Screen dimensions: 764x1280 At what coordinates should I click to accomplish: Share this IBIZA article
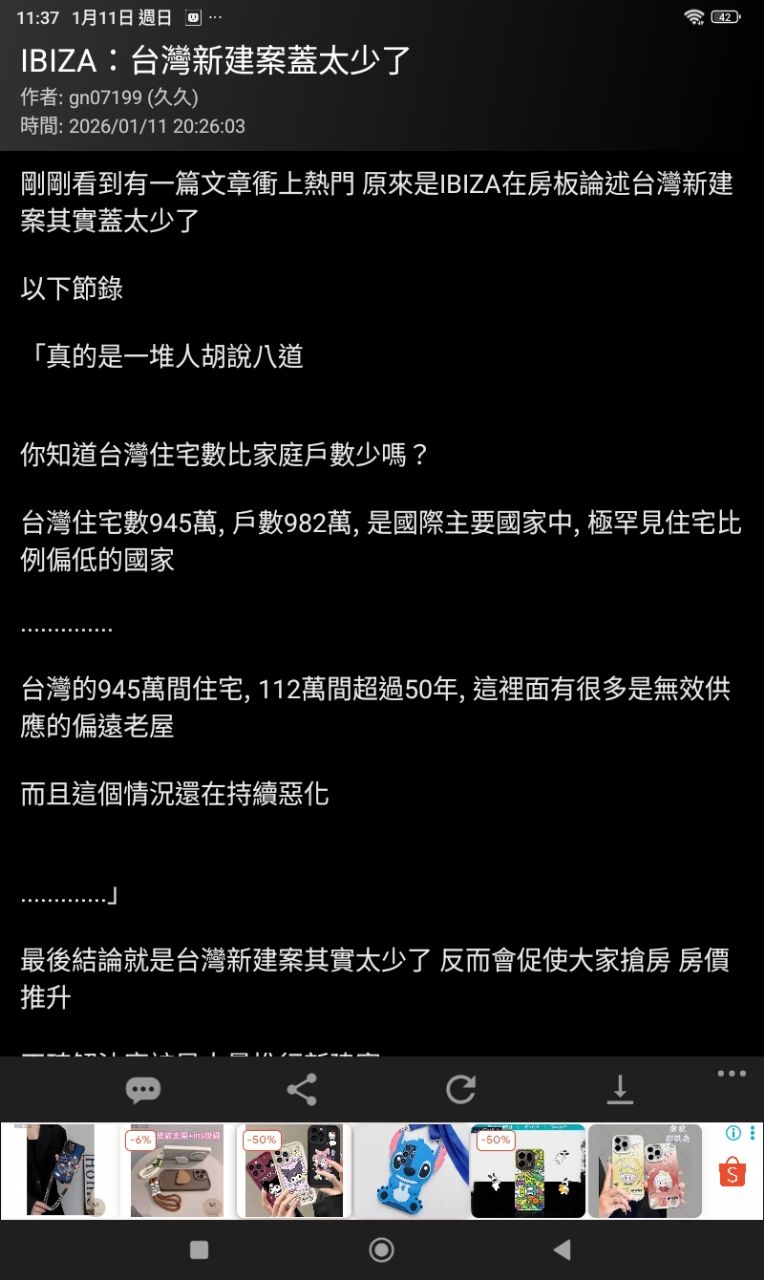[x=301, y=1089]
